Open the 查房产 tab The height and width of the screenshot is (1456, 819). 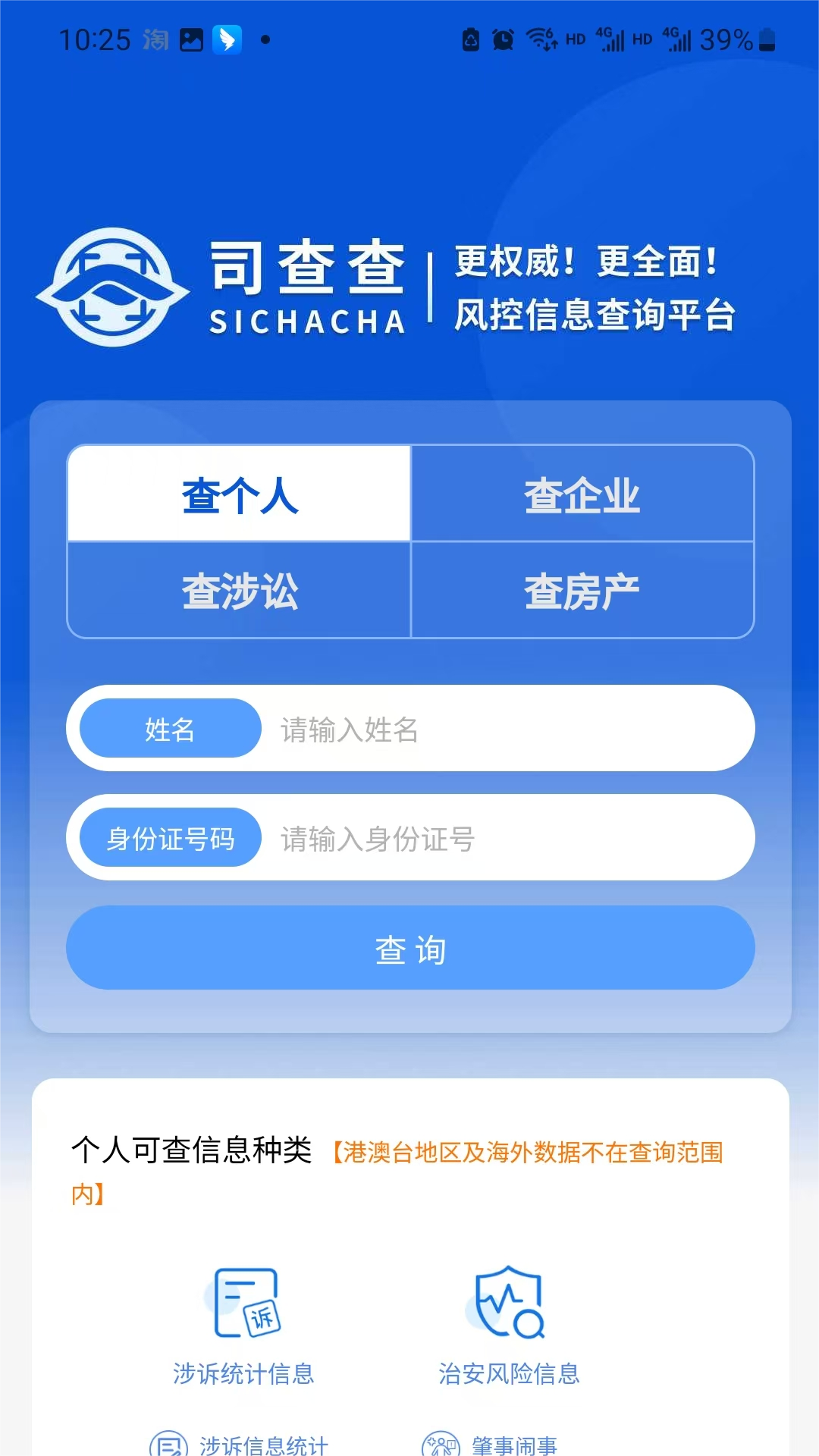coord(582,593)
